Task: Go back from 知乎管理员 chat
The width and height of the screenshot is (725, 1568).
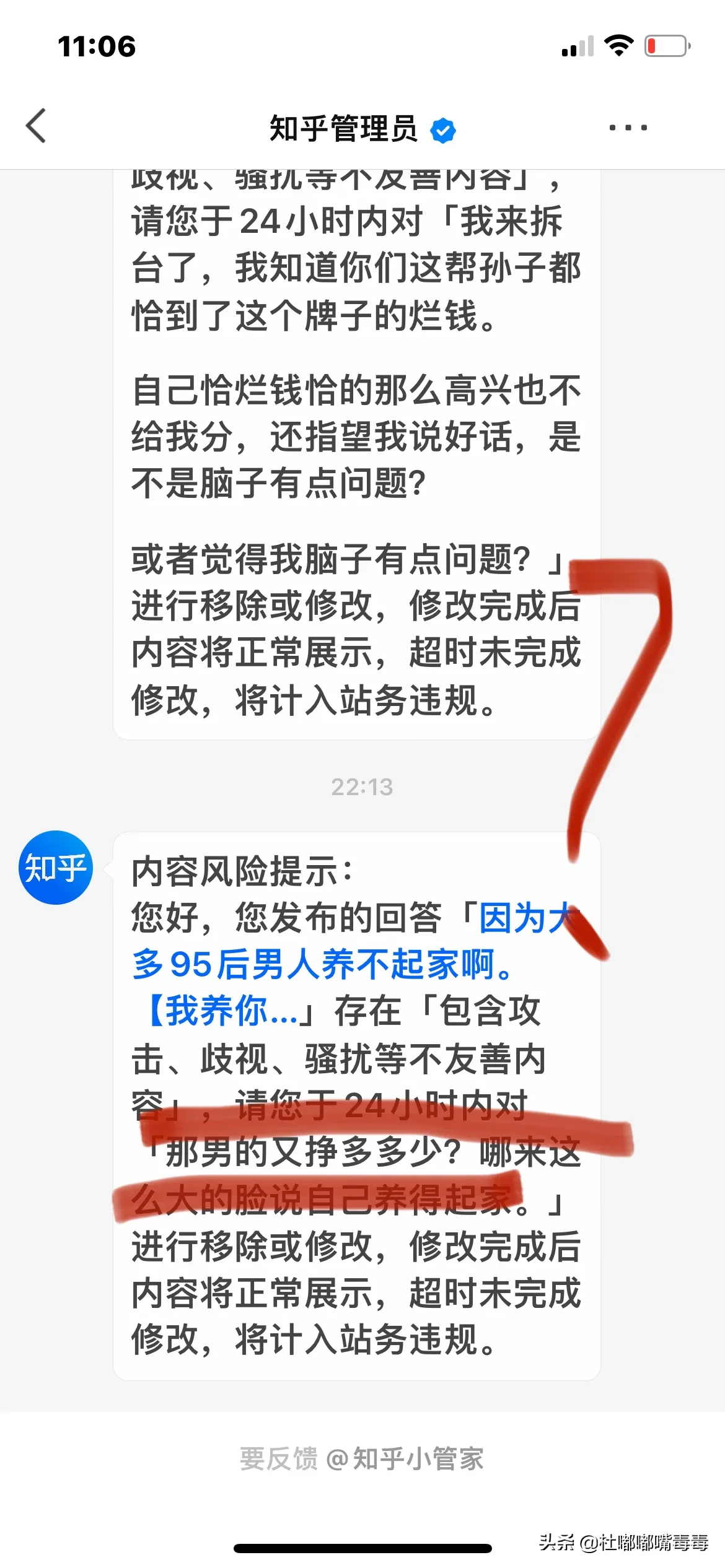Action: 36,126
